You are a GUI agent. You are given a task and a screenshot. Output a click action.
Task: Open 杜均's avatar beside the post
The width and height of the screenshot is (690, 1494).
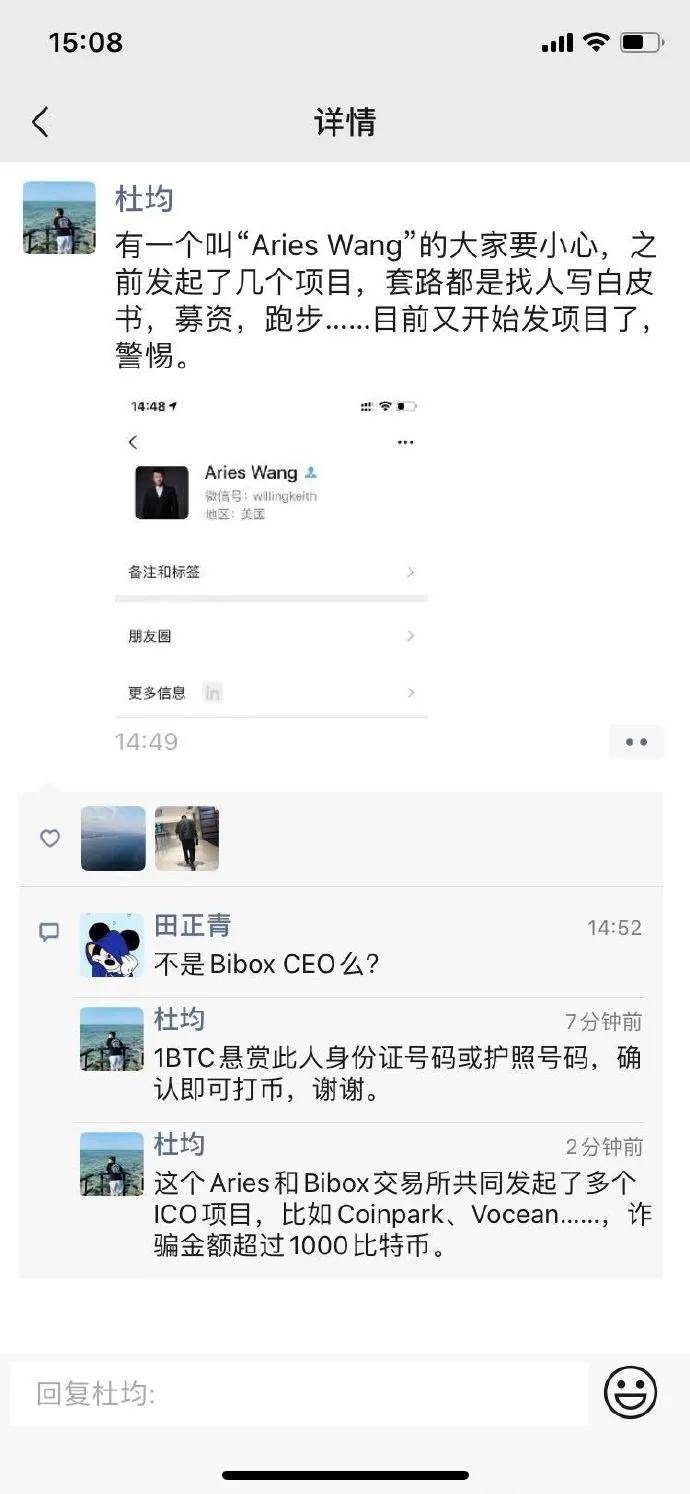coord(59,217)
